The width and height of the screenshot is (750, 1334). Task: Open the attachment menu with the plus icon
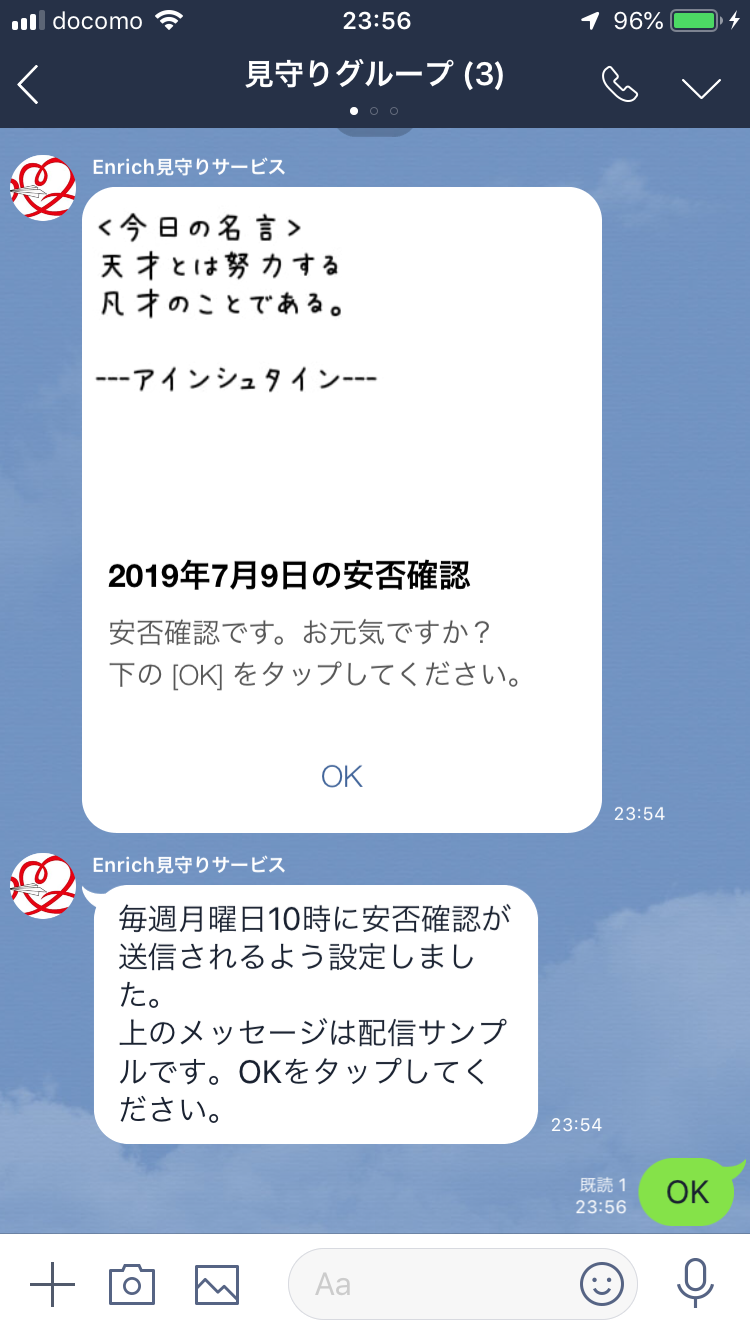[x=52, y=1285]
